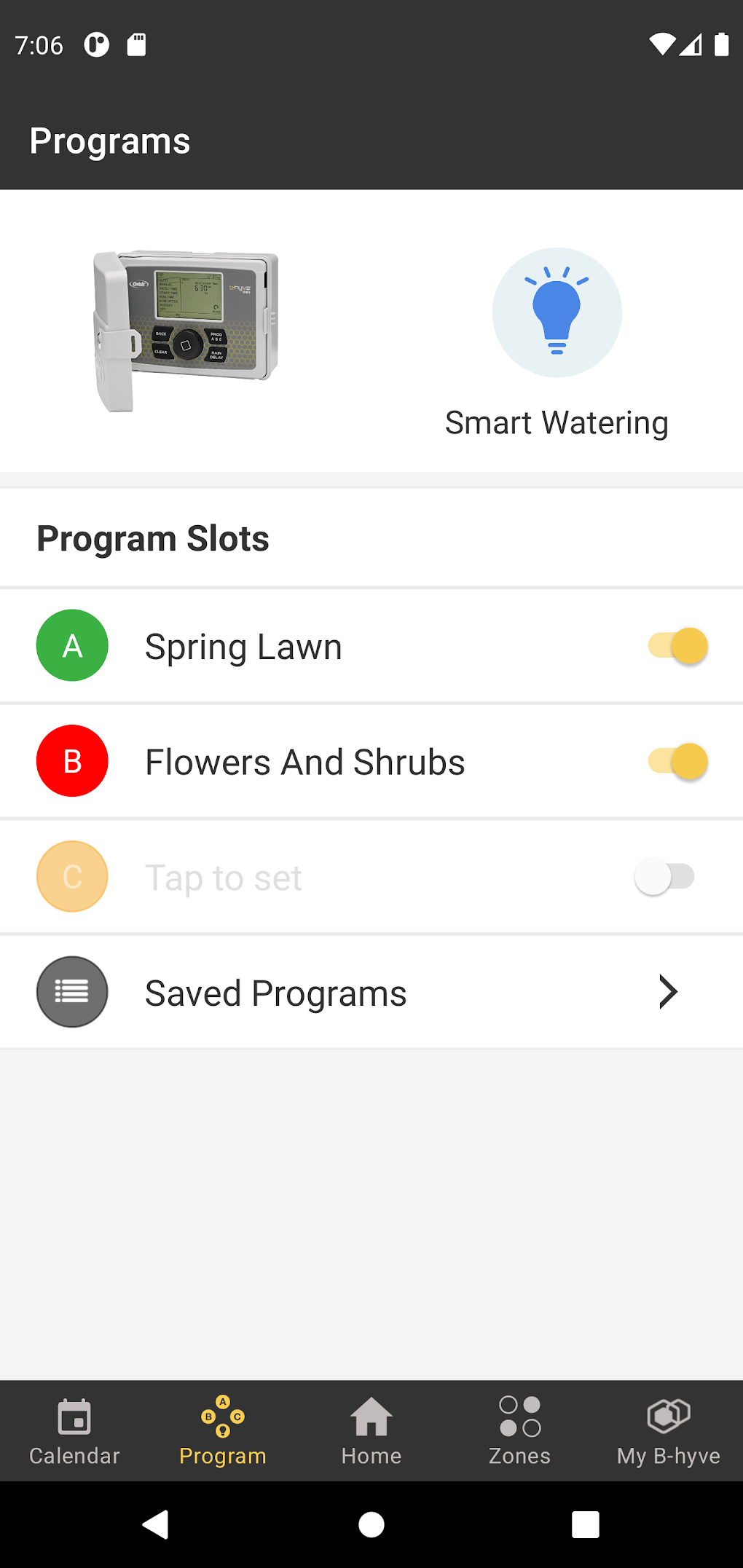Tap Spring Lawn to edit program
This screenshot has width=743, height=1568.
click(243, 645)
